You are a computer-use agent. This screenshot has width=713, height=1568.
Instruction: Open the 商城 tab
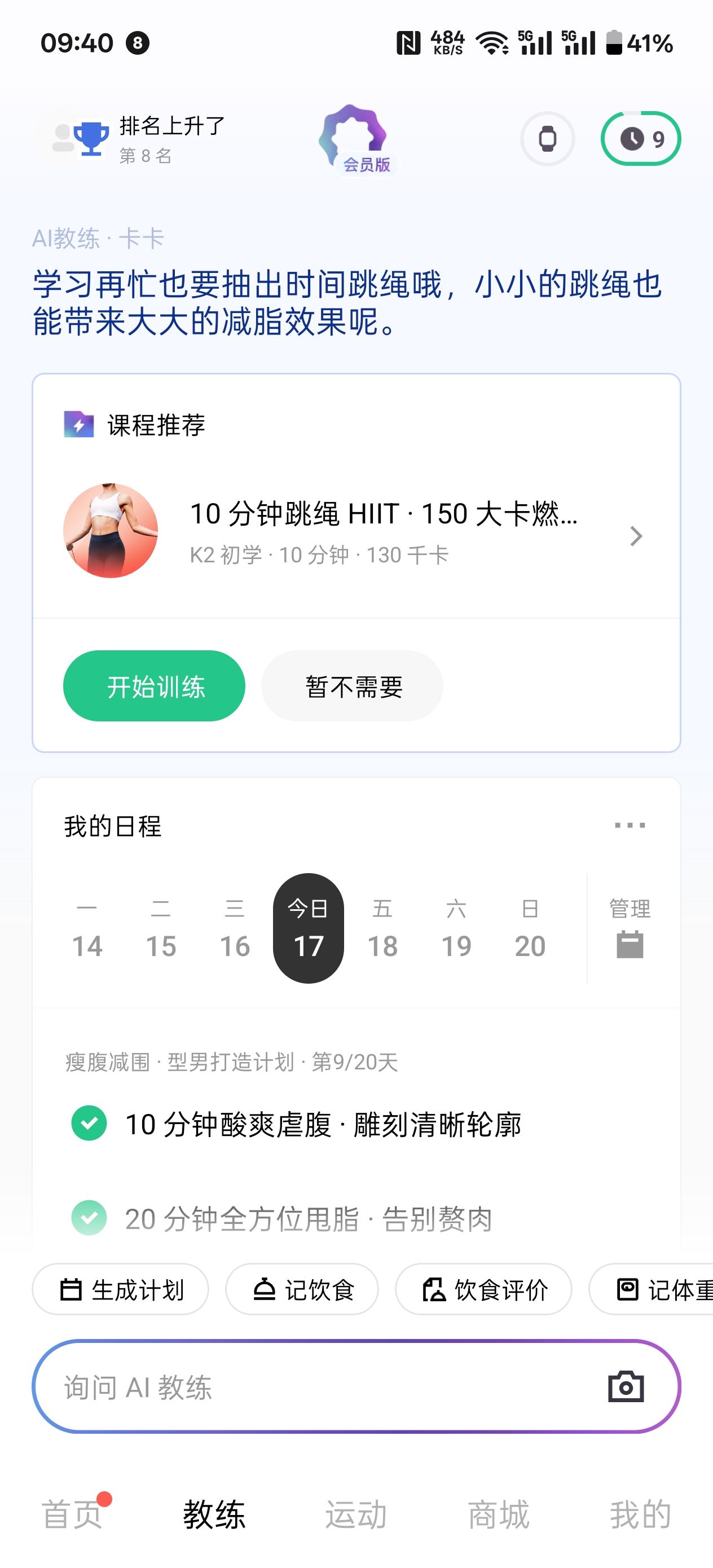click(498, 1514)
